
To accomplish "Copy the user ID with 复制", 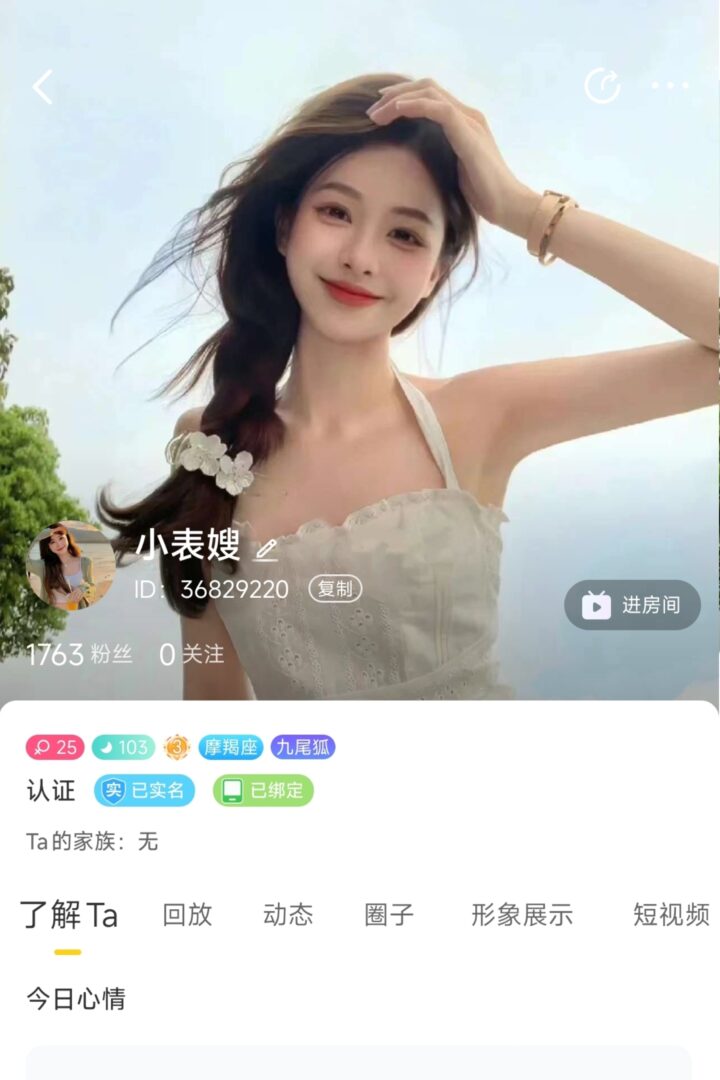I will 335,589.
